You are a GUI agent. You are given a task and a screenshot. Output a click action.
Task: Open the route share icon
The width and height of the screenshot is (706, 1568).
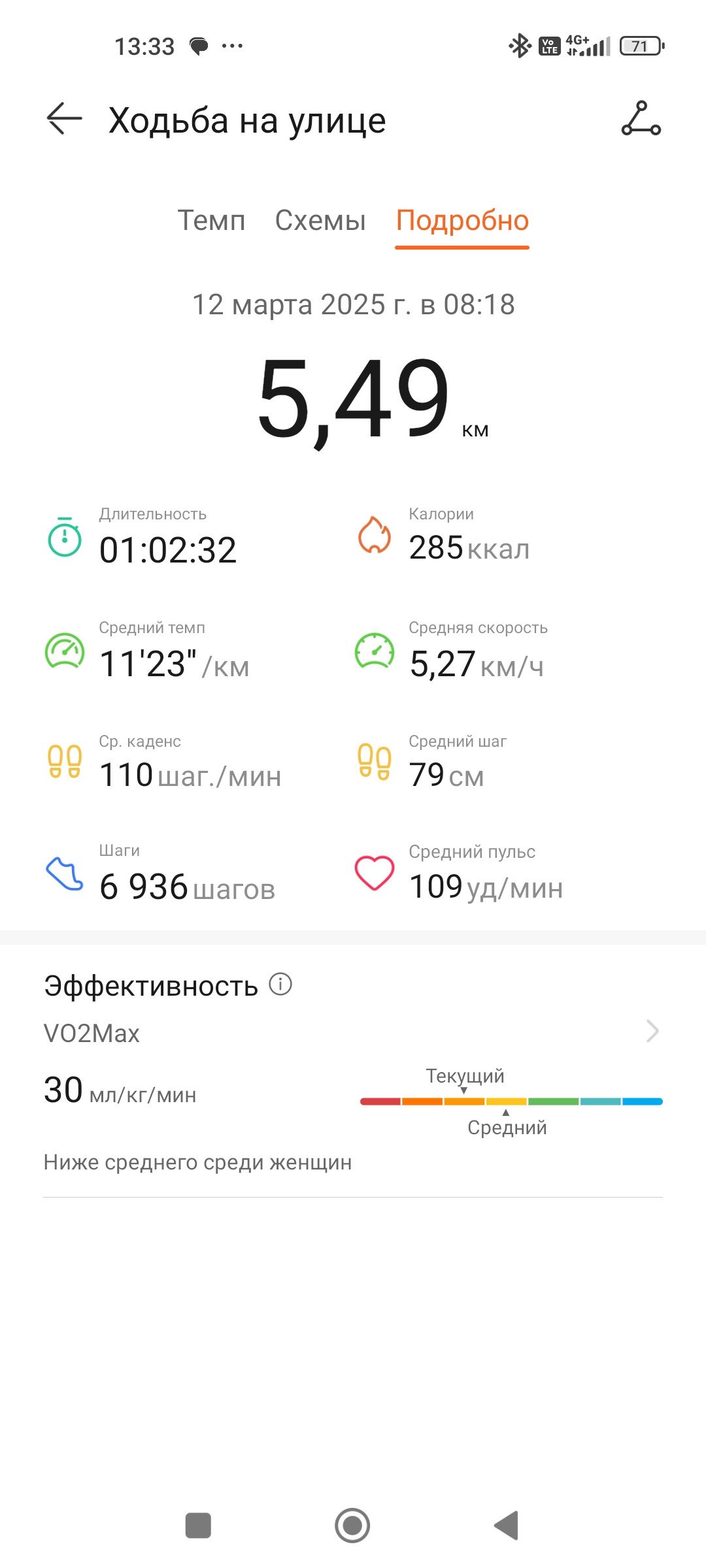click(x=641, y=119)
